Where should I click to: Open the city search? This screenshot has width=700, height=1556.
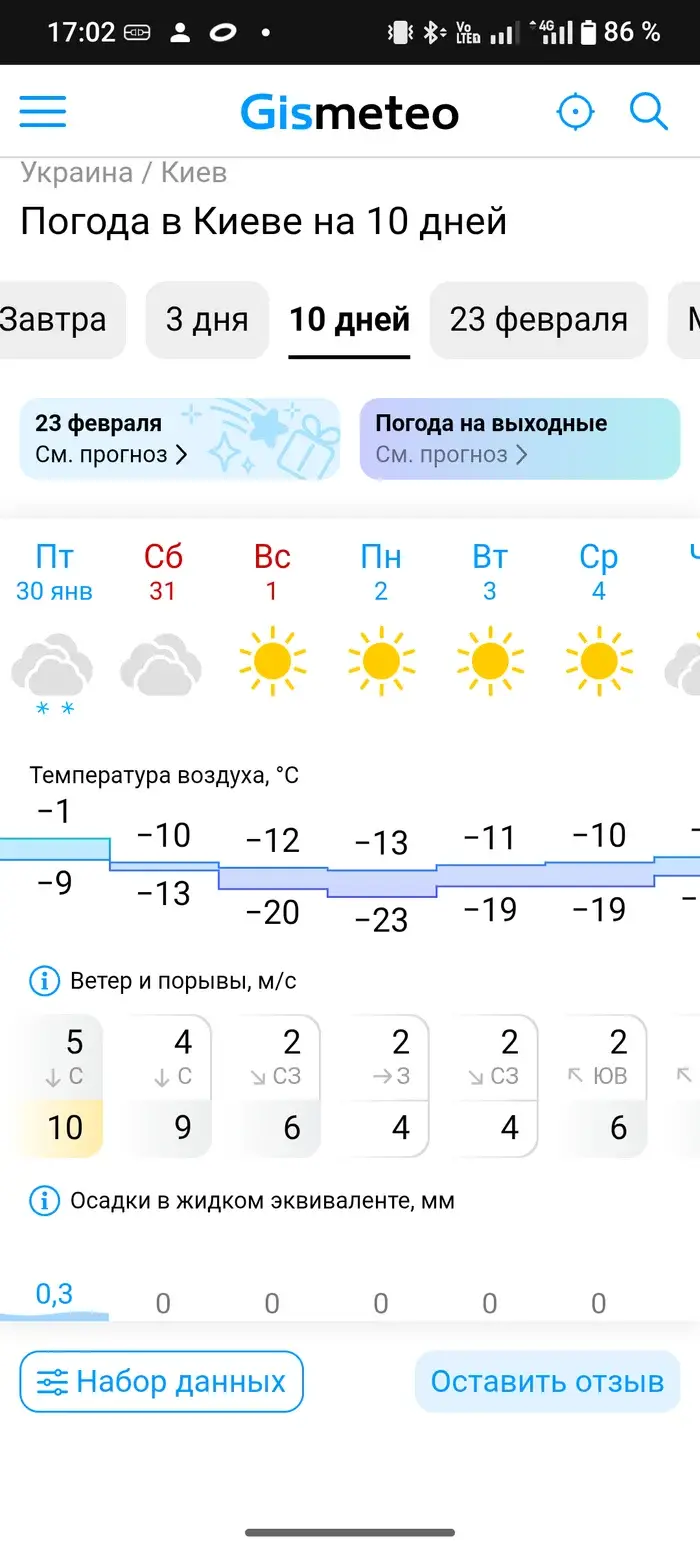pyautogui.click(x=648, y=112)
